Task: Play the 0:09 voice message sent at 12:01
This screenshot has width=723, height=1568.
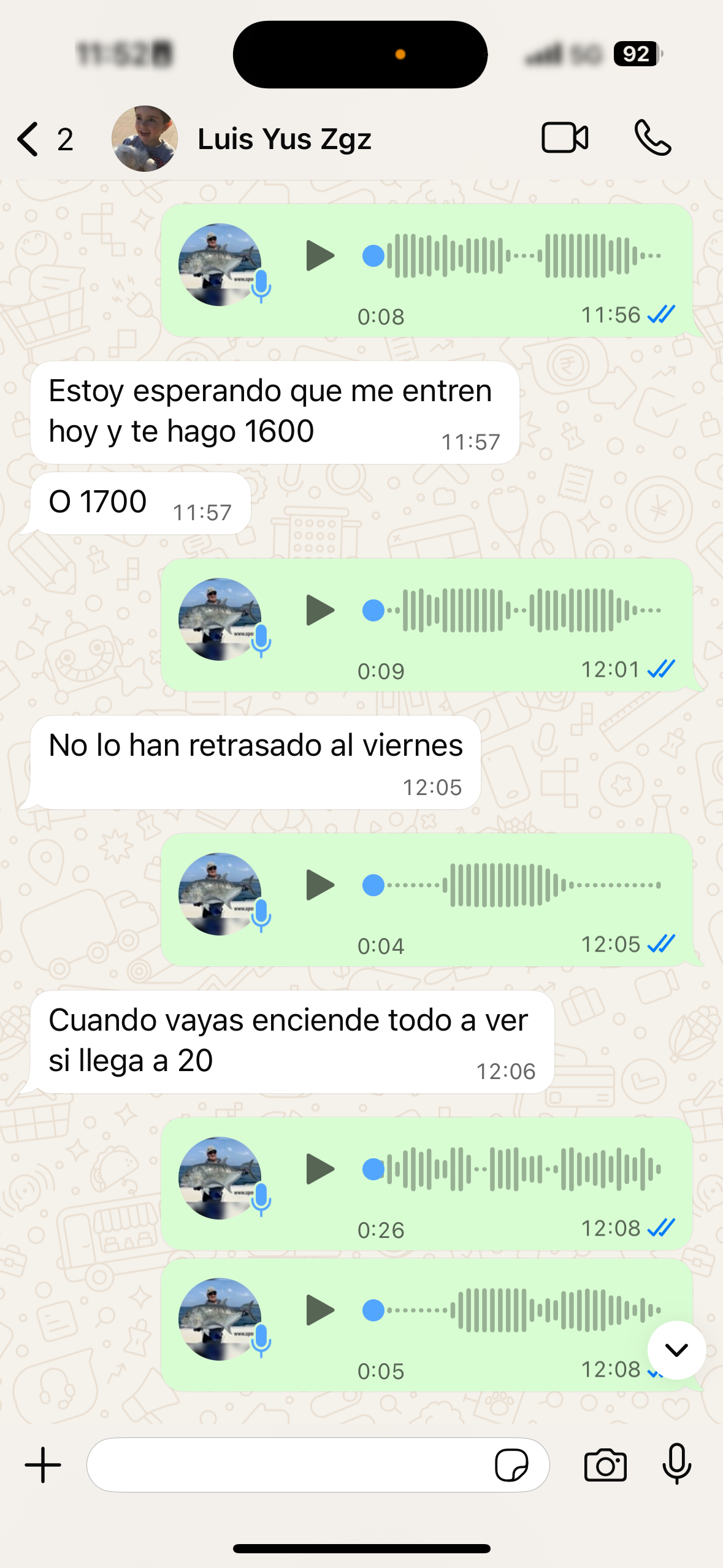Action: [x=319, y=610]
